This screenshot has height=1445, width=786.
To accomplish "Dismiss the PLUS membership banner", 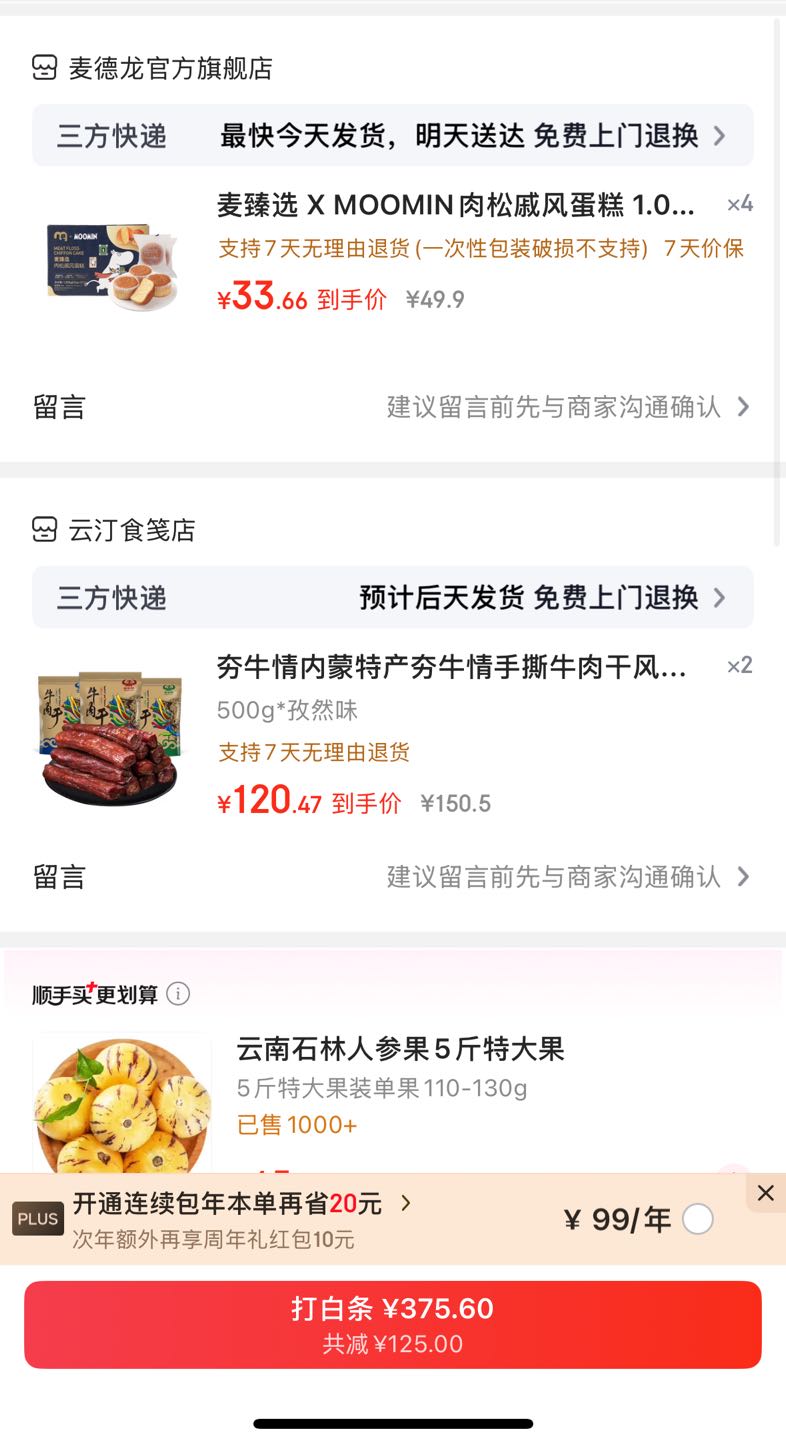I will [766, 1193].
